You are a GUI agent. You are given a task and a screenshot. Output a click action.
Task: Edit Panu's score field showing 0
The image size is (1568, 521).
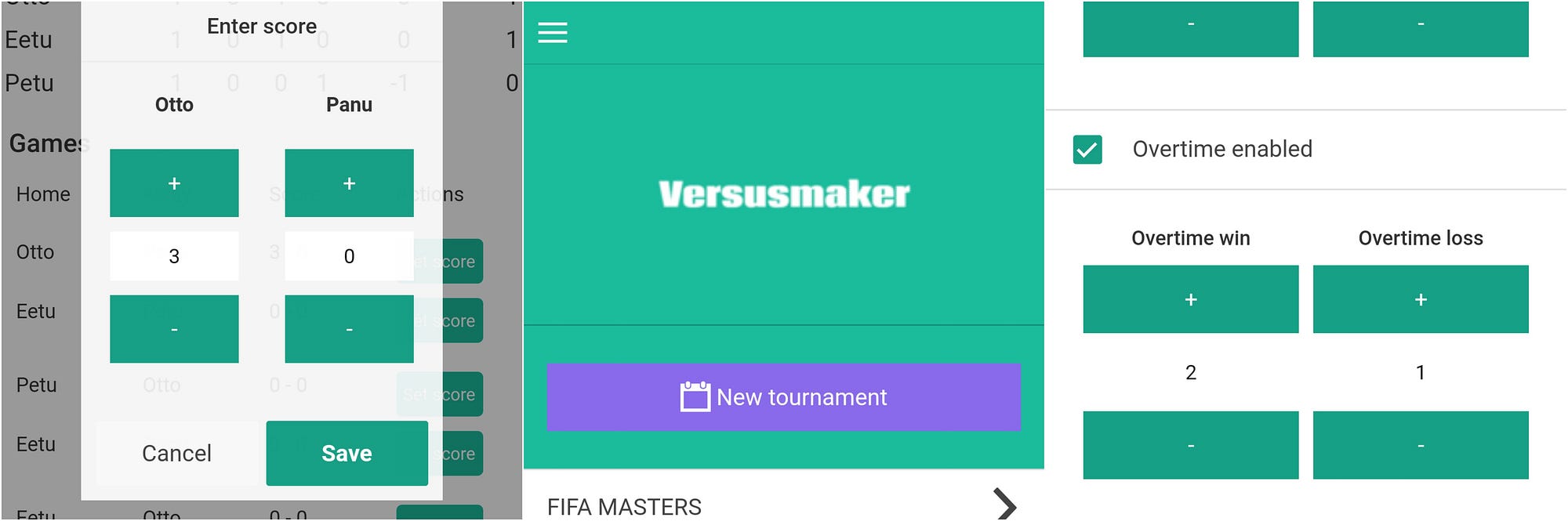pos(349,256)
